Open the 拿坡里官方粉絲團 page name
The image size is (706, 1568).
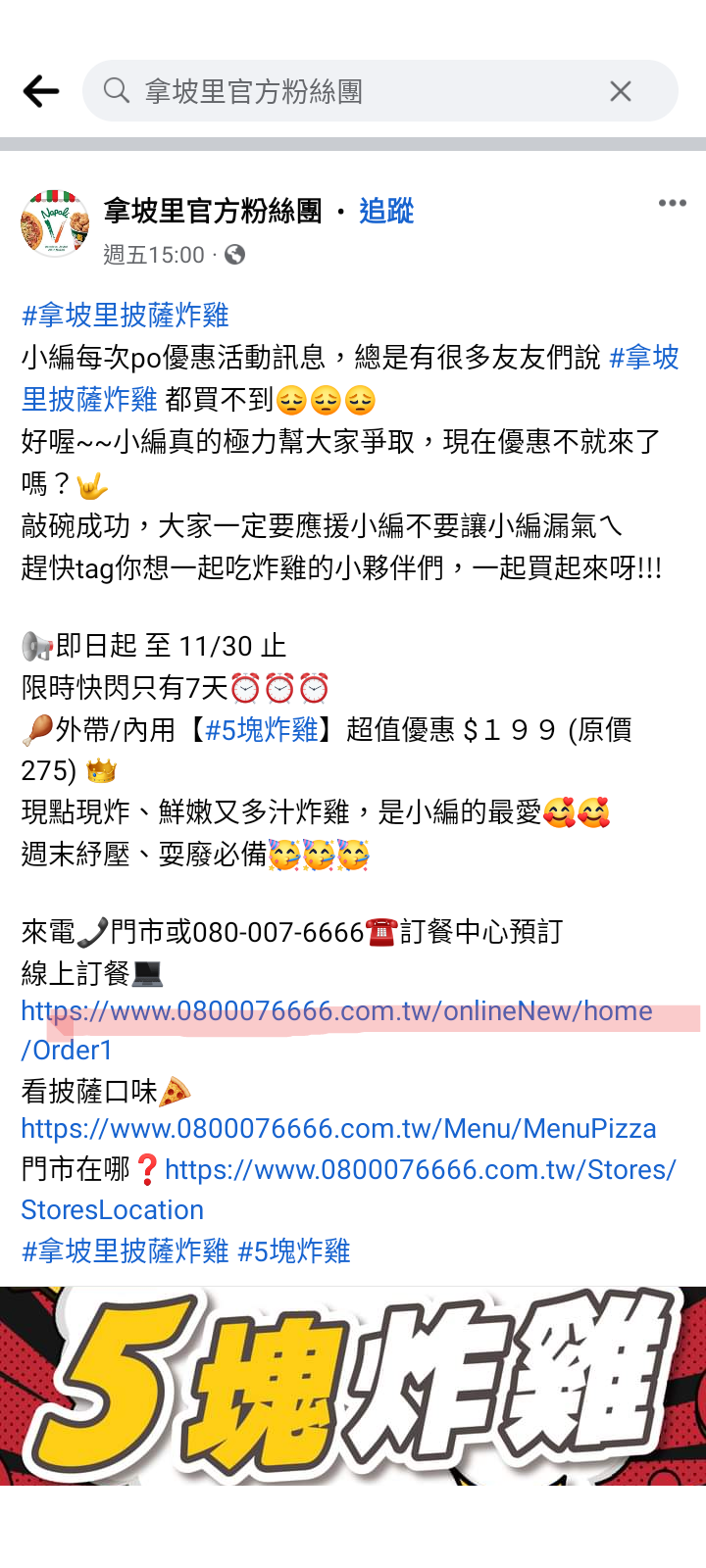click(x=213, y=211)
